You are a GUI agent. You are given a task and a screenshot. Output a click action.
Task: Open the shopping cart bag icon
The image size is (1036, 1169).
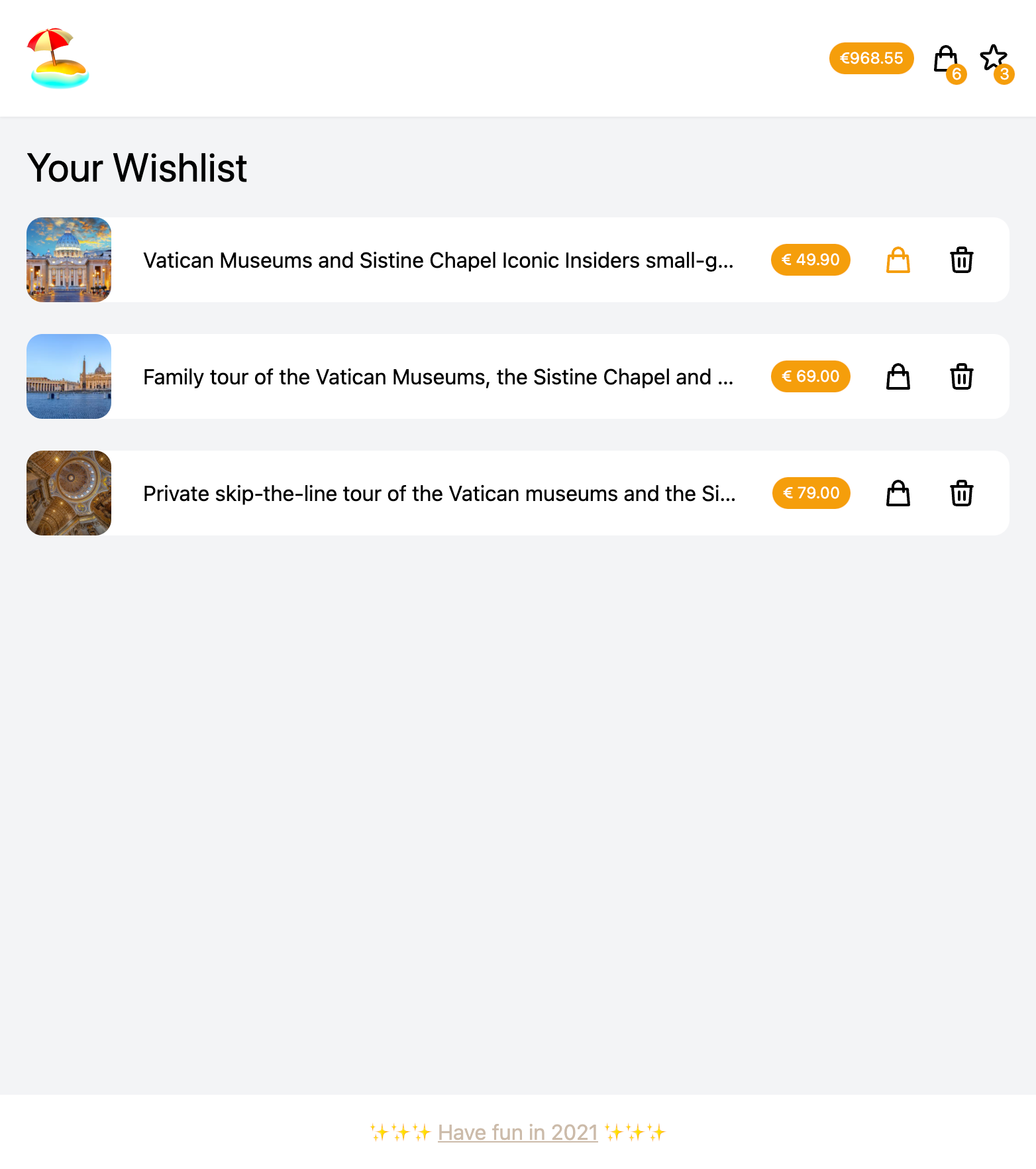tap(946, 60)
